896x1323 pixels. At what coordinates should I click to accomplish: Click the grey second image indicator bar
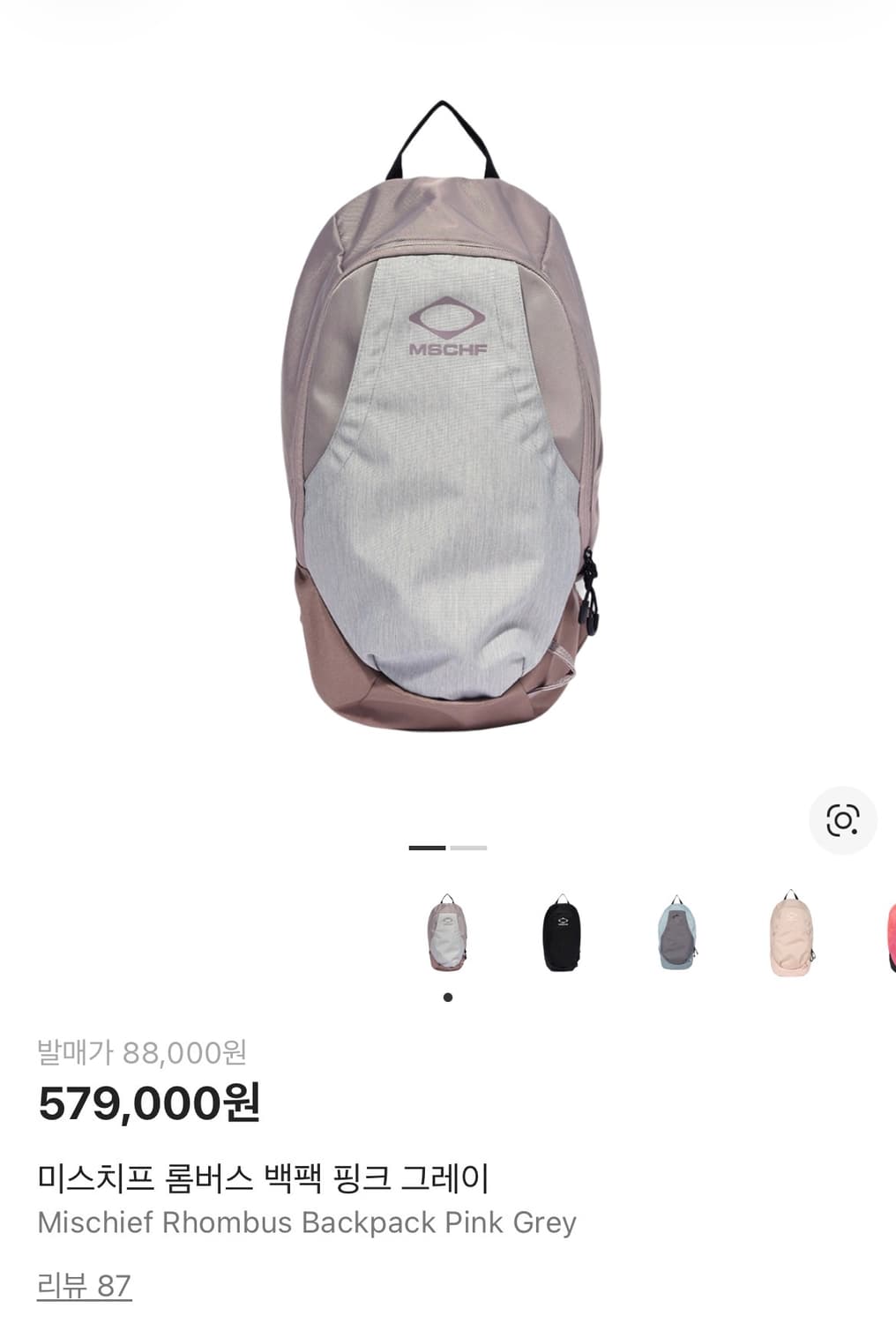pos(467,846)
